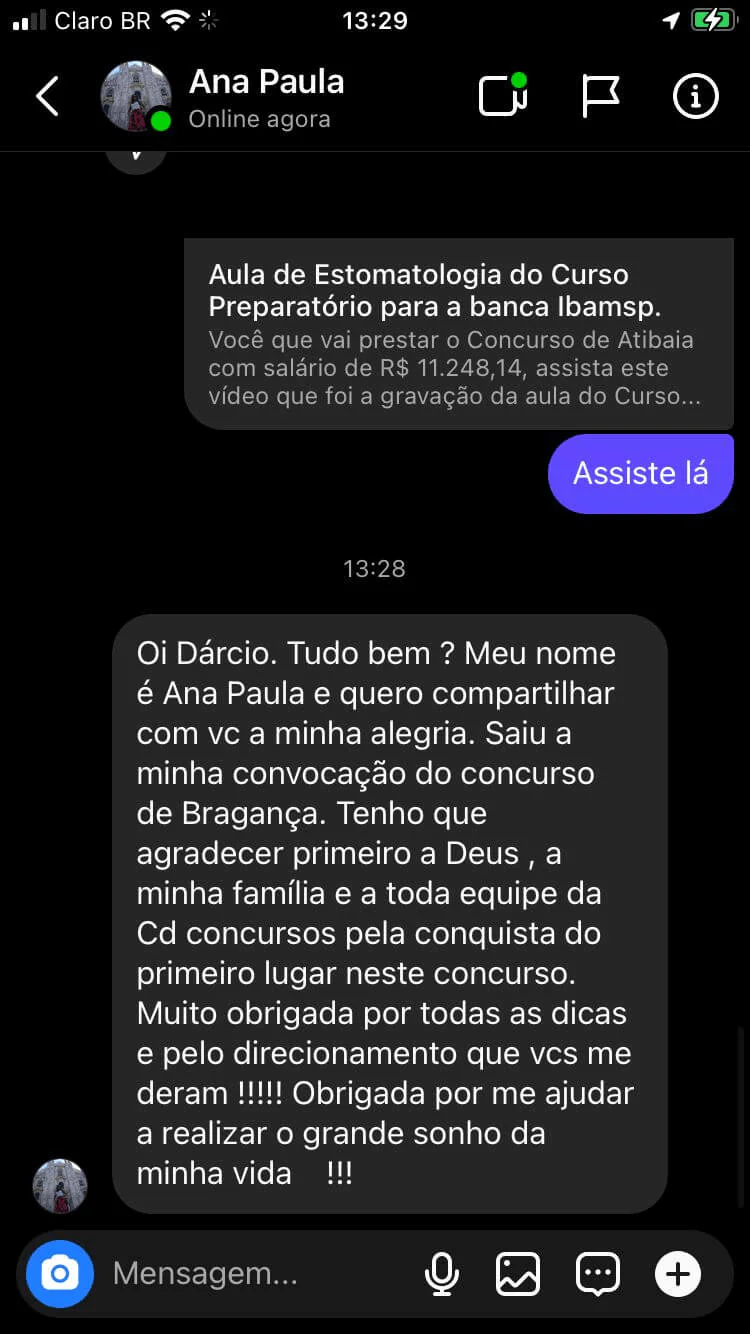The image size is (750, 1334).
Task: Launch the camera from message bar
Action: (60, 1273)
